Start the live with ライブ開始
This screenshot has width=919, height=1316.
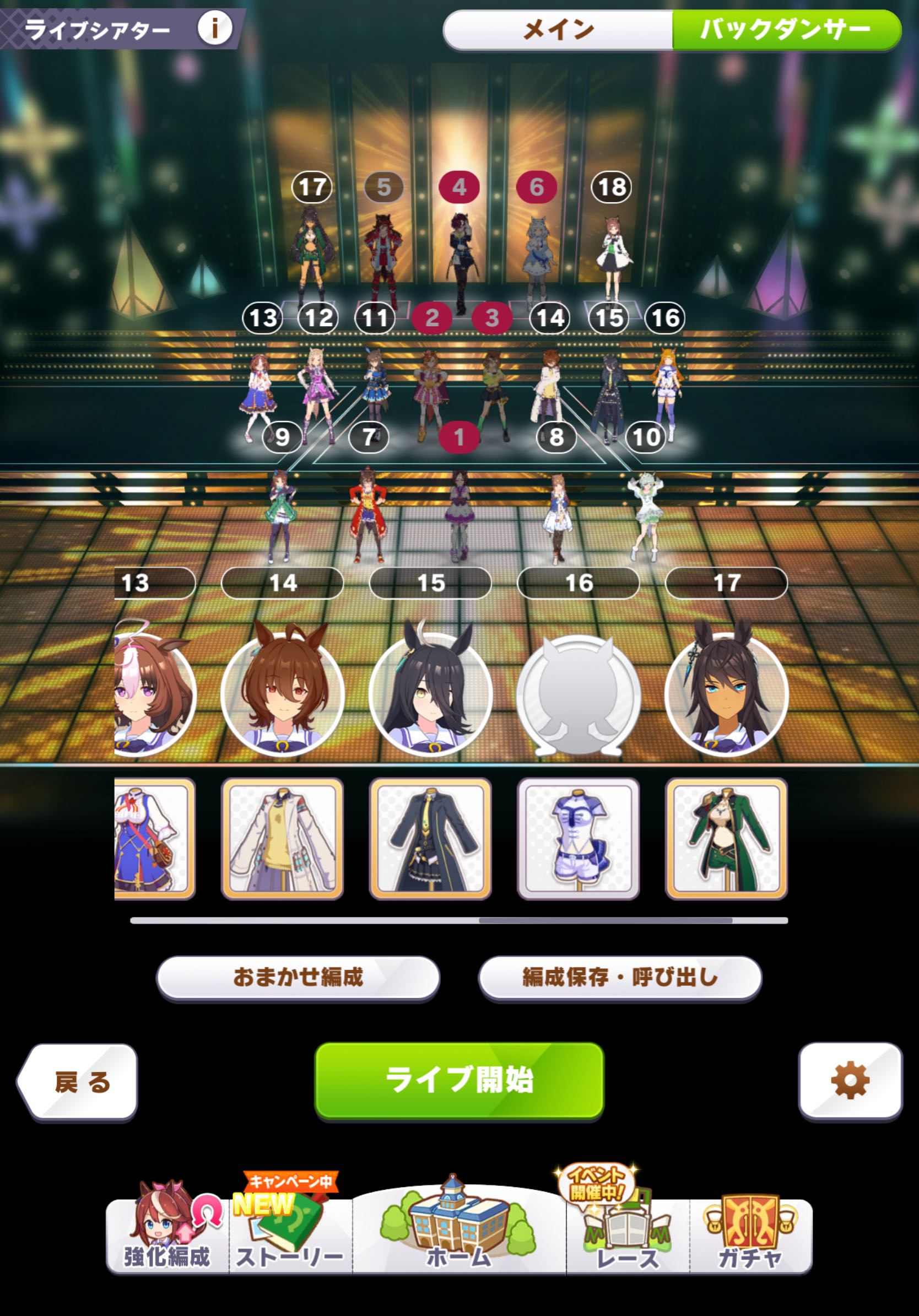(x=459, y=1080)
